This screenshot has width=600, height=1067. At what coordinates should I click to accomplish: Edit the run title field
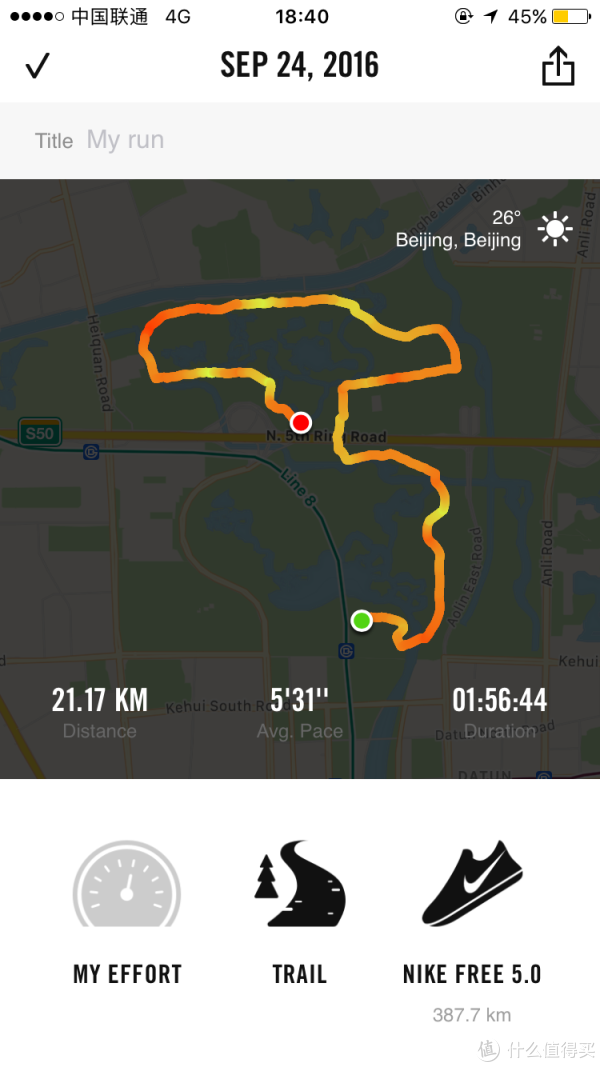pyautogui.click(x=300, y=140)
